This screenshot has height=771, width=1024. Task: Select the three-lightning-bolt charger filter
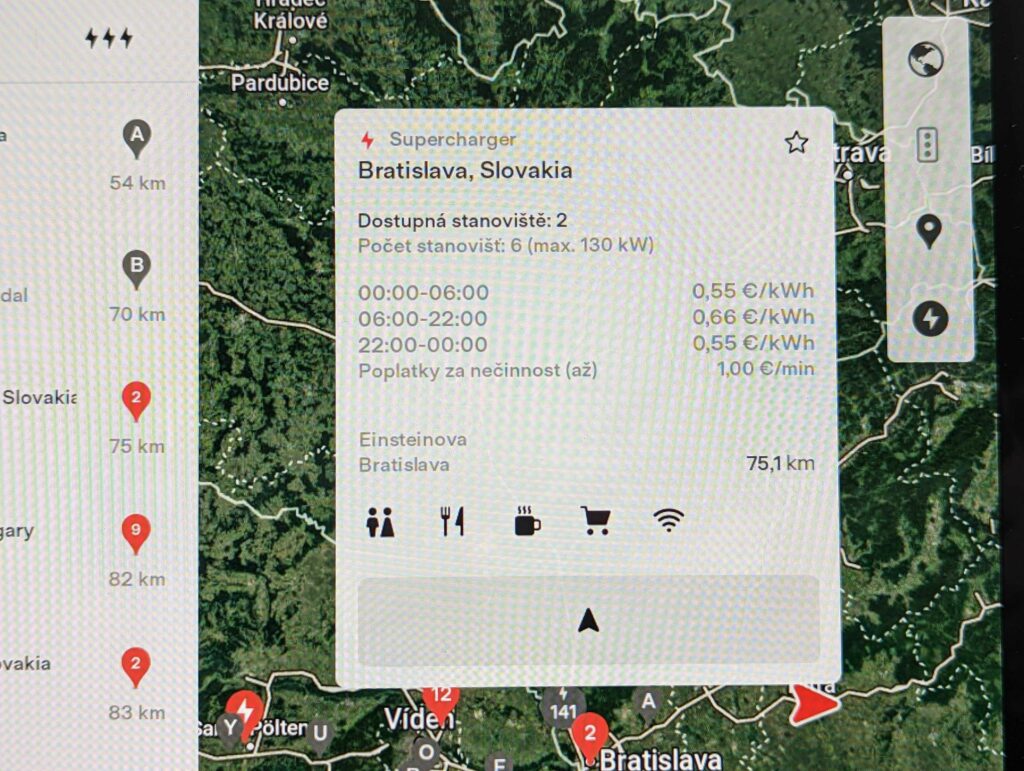[108, 38]
